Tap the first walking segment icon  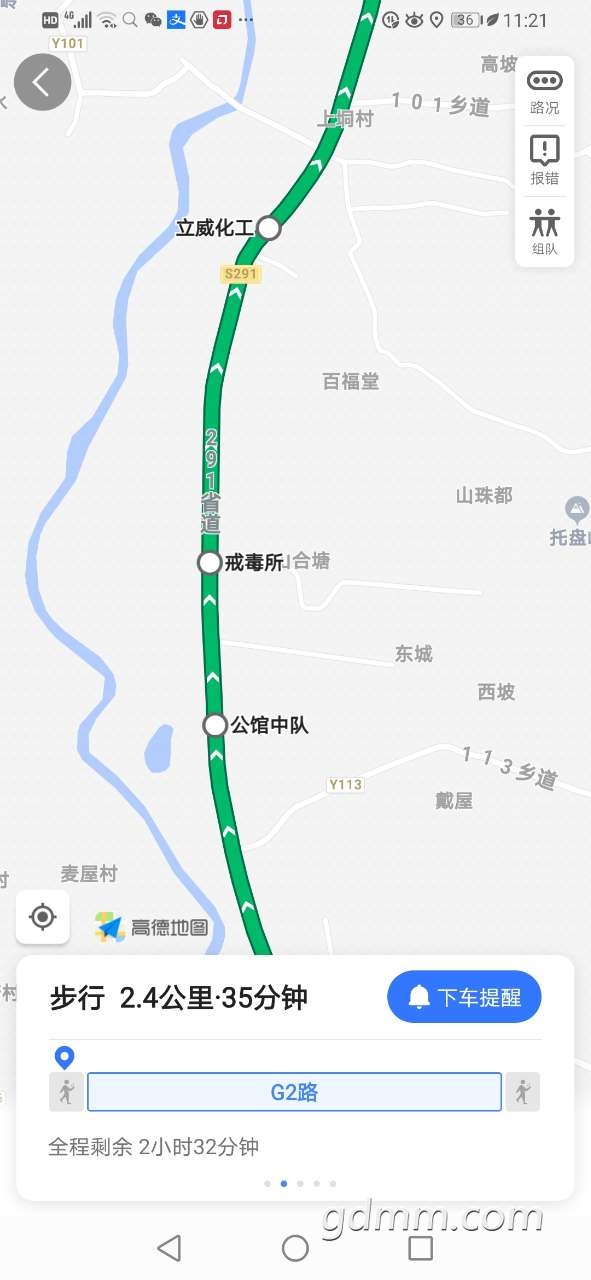tap(67, 1092)
